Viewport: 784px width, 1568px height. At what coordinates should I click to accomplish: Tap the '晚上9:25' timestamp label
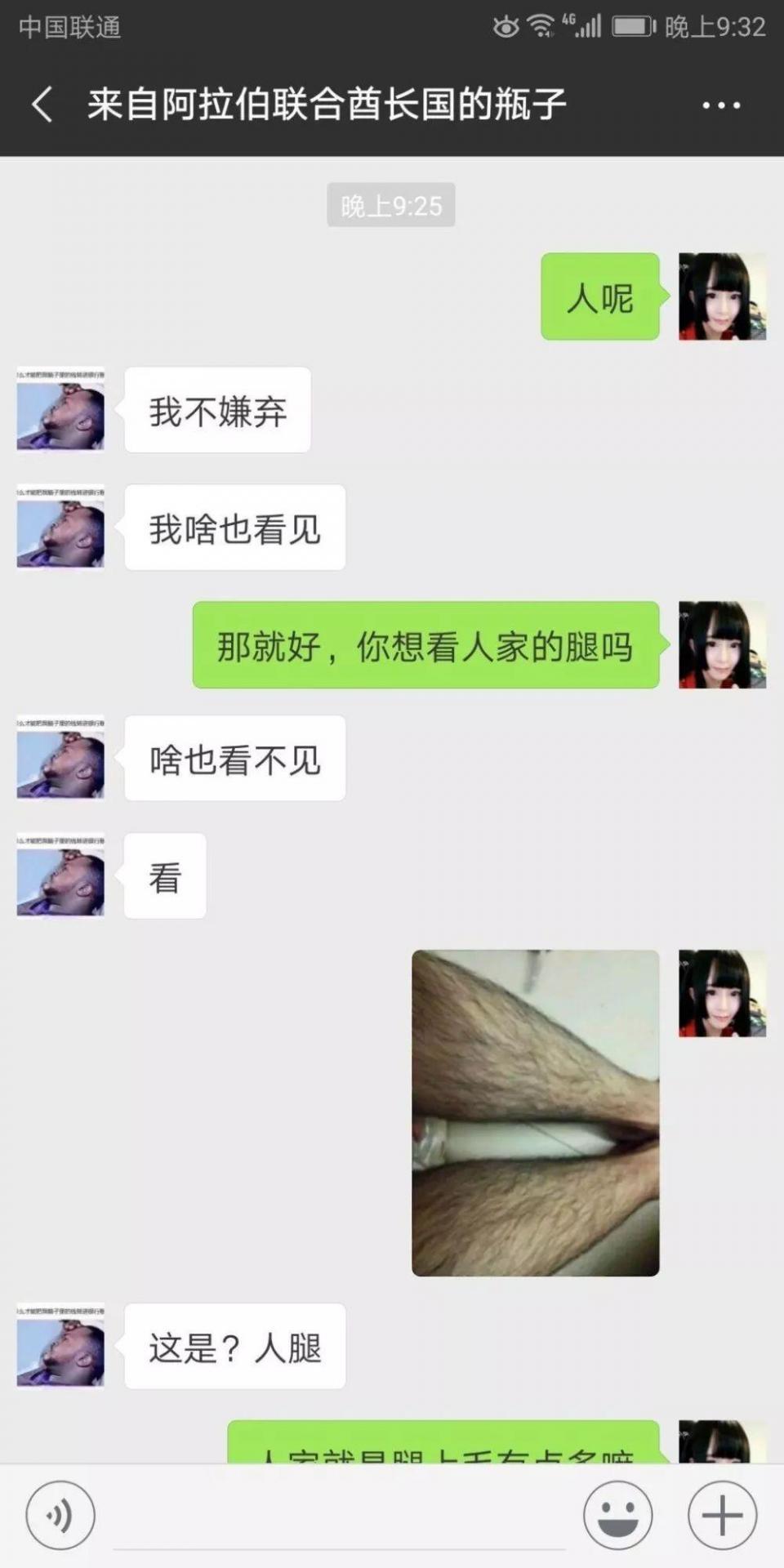391,207
